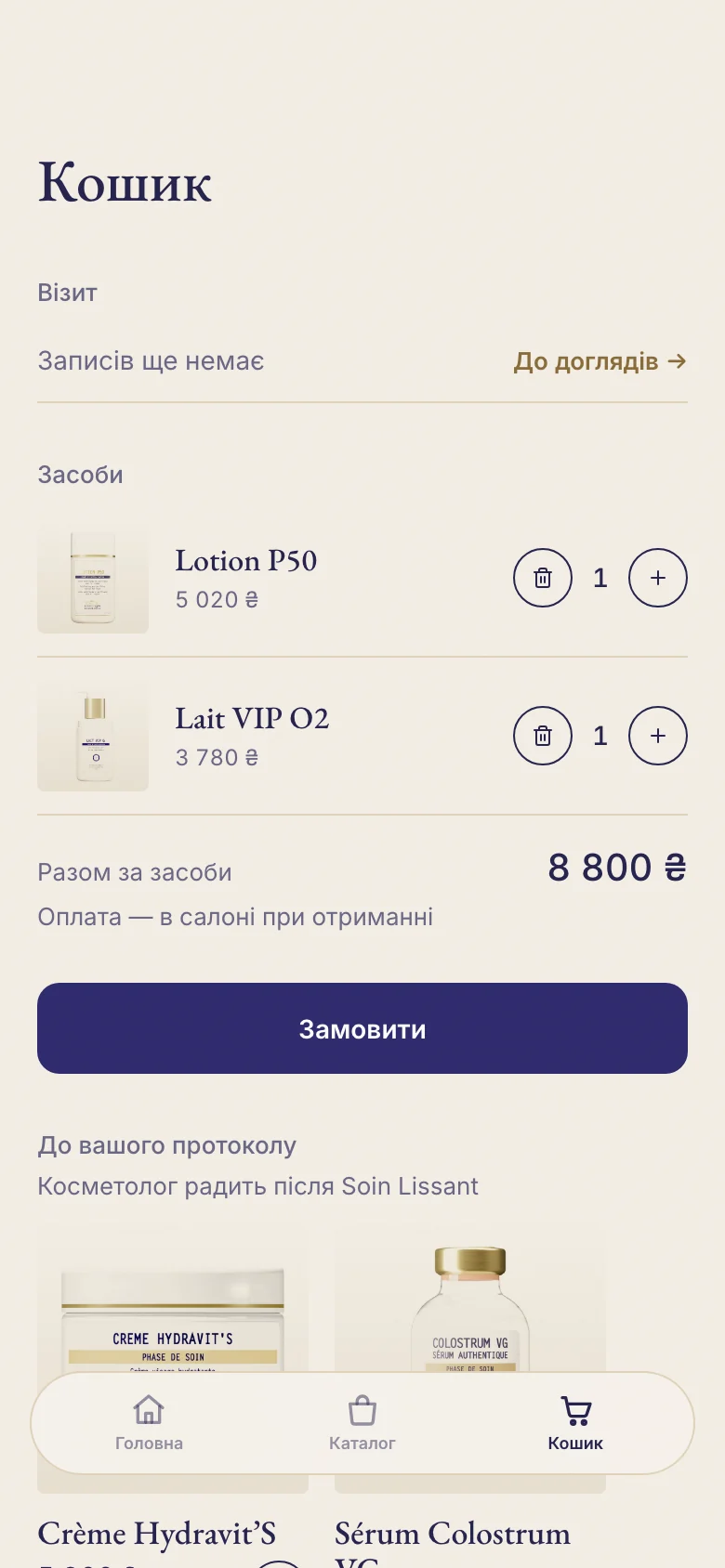
Task: Go to the Головна tab
Action: click(x=149, y=1423)
